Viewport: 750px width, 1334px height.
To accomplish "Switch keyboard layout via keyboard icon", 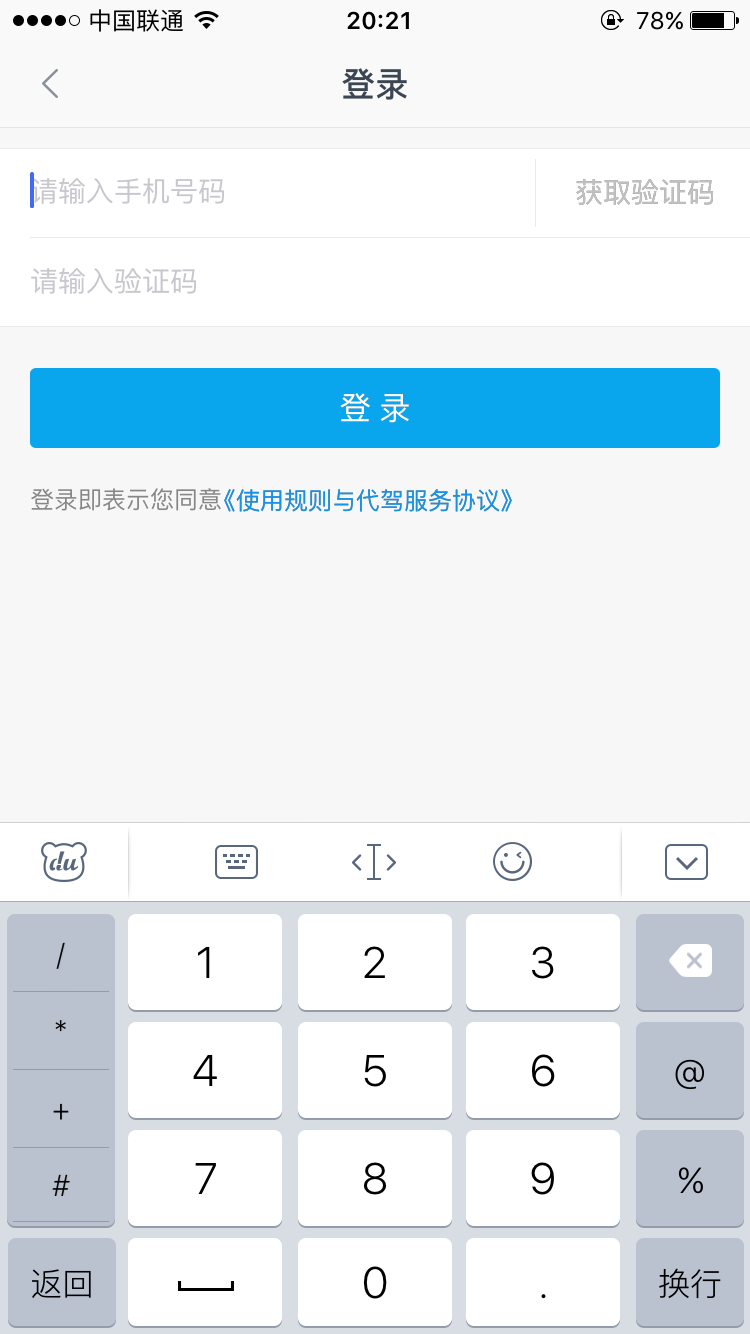I will pyautogui.click(x=237, y=861).
